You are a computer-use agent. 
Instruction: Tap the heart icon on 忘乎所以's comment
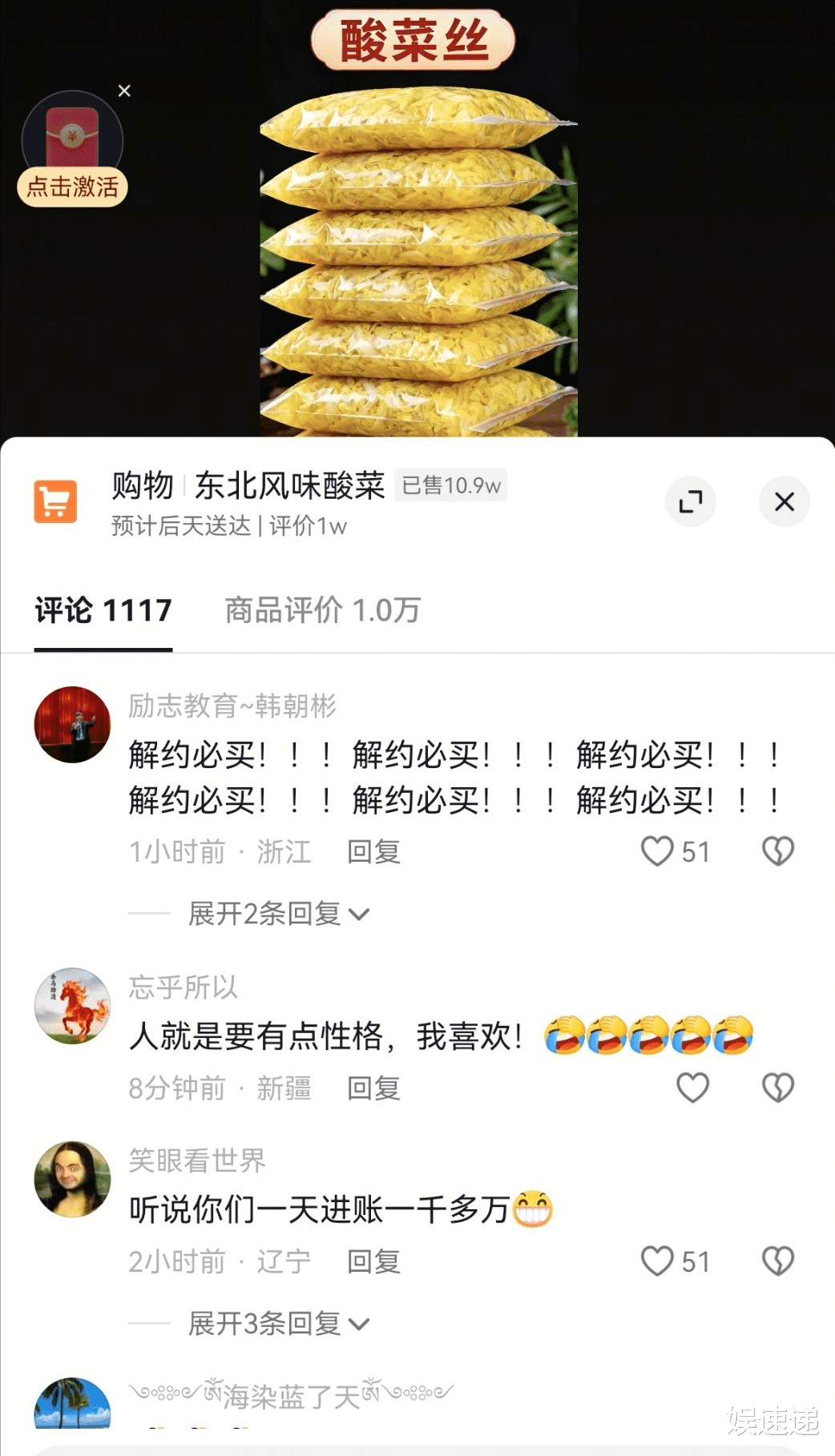692,1088
